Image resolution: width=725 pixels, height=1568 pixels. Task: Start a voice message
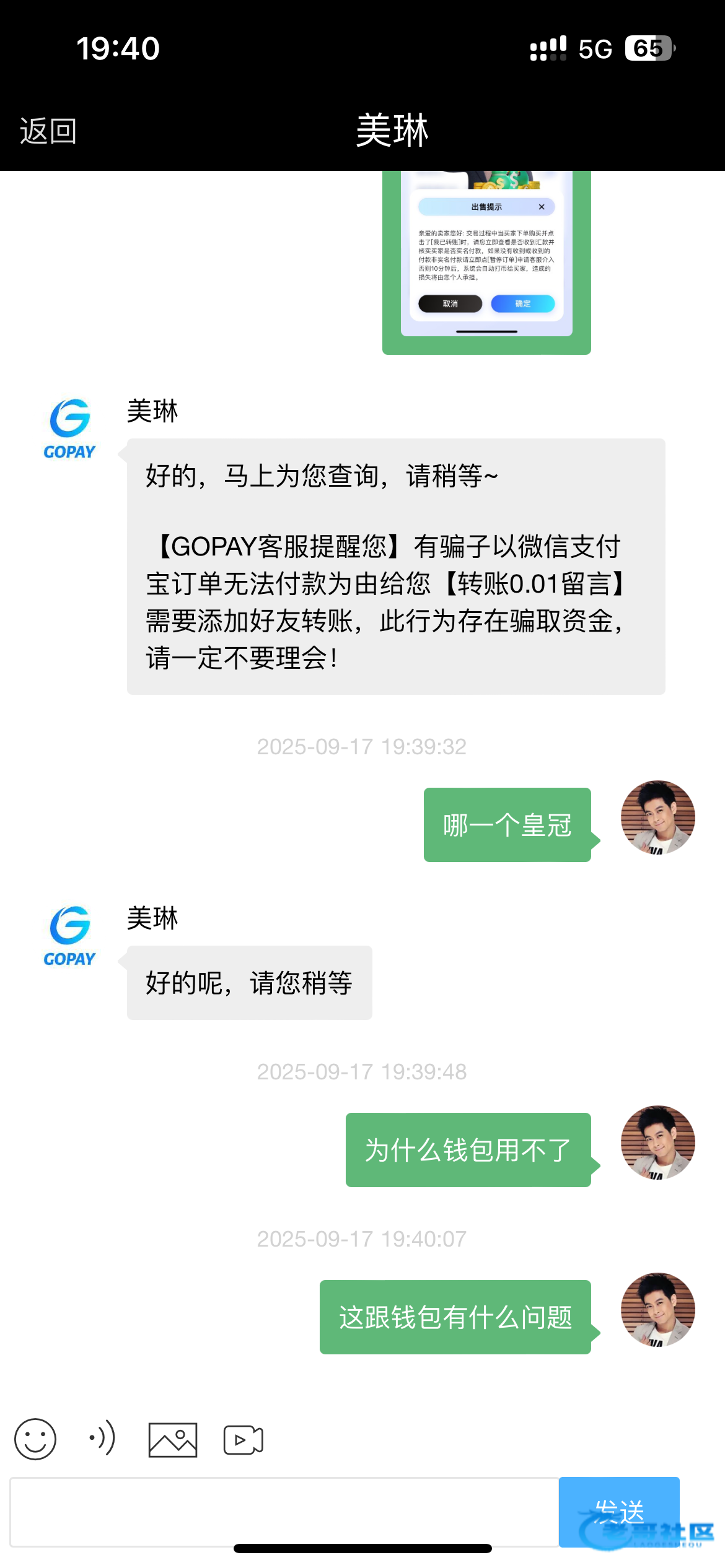(102, 1438)
